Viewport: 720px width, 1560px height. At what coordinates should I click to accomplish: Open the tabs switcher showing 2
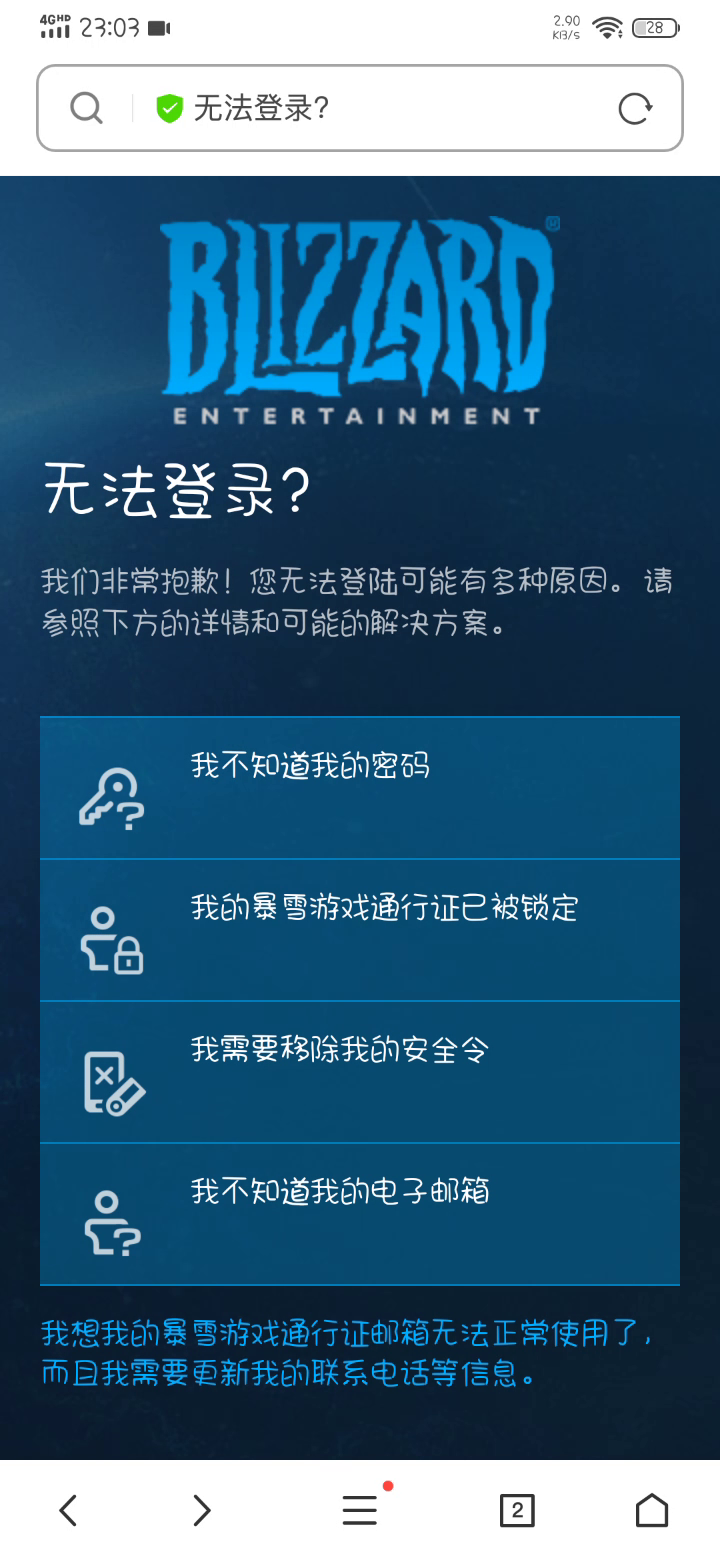[517, 1510]
